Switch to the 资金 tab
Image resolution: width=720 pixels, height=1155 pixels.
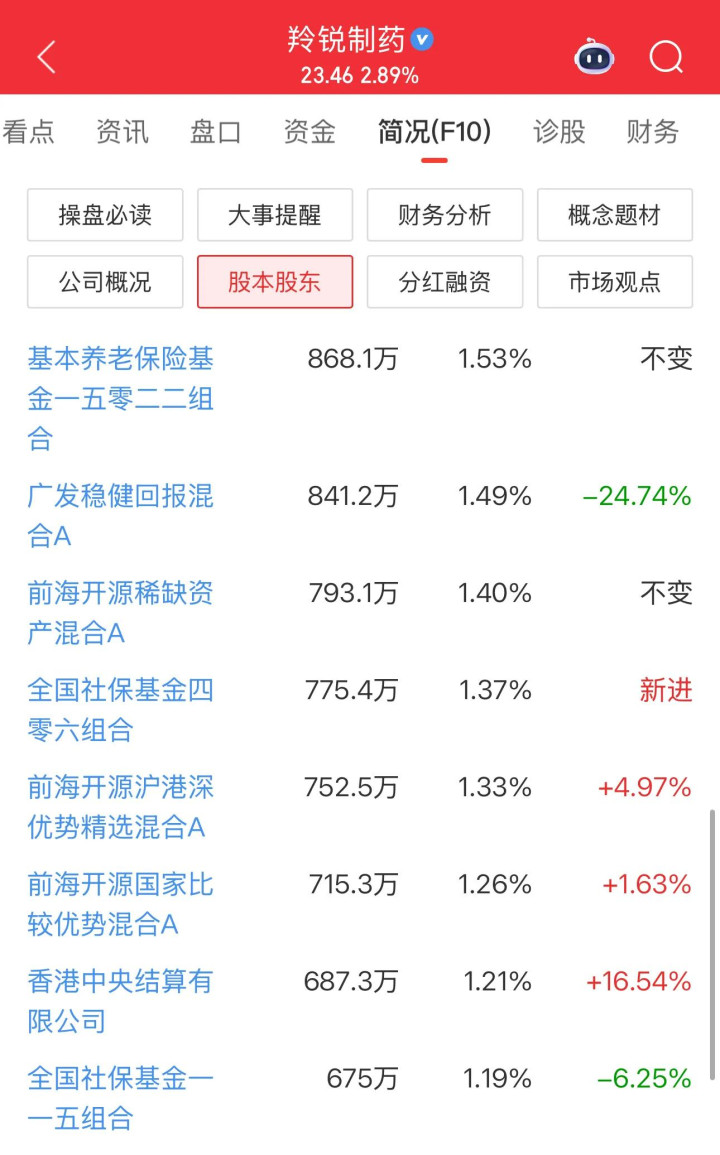click(x=310, y=132)
